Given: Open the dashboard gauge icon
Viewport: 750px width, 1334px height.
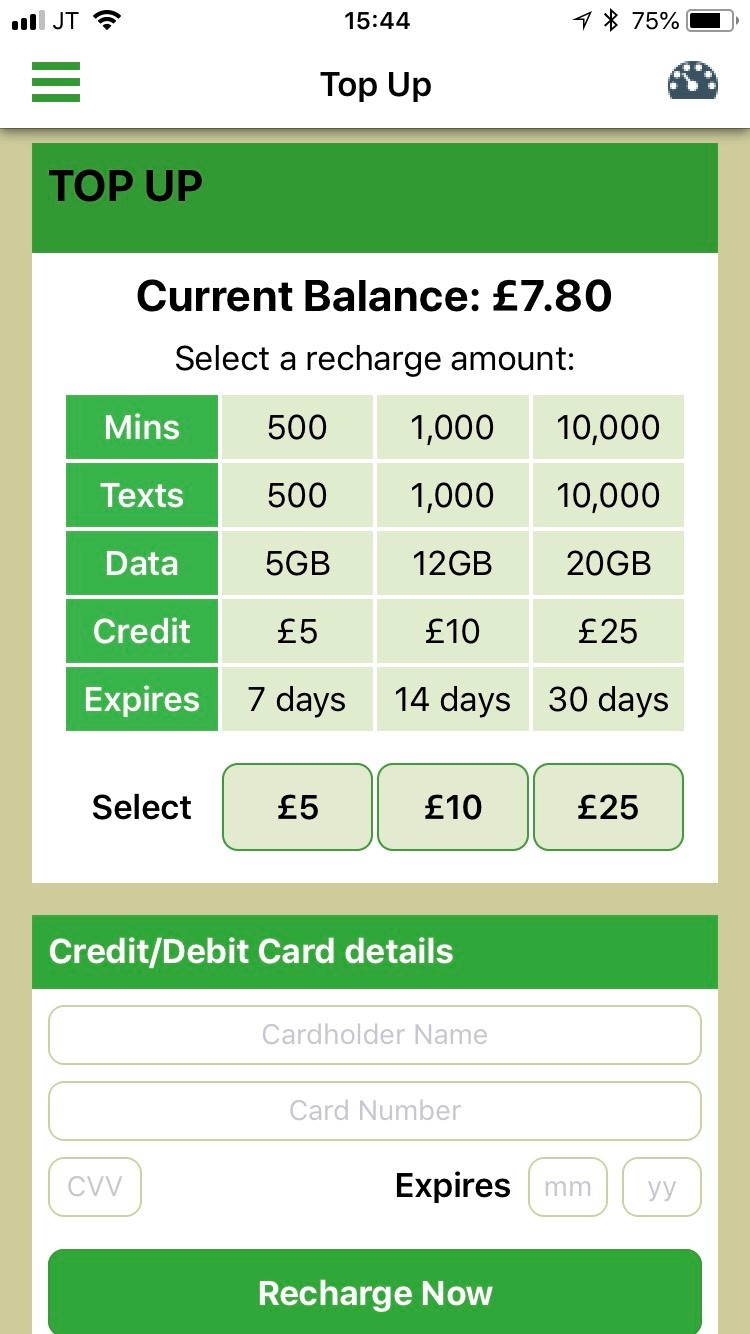Looking at the screenshot, I should tap(693, 82).
